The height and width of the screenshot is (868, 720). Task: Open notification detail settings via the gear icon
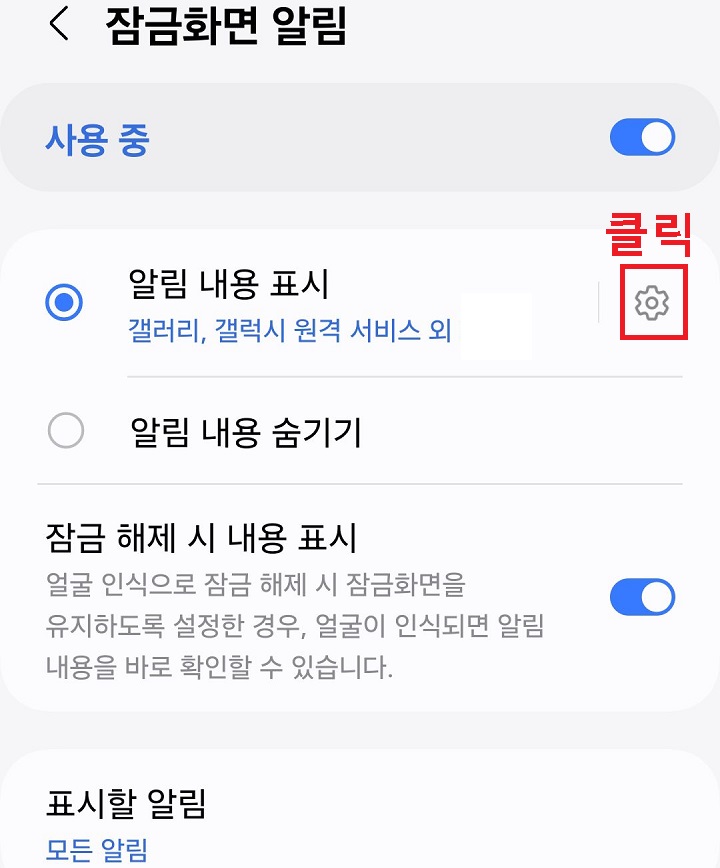pos(654,303)
